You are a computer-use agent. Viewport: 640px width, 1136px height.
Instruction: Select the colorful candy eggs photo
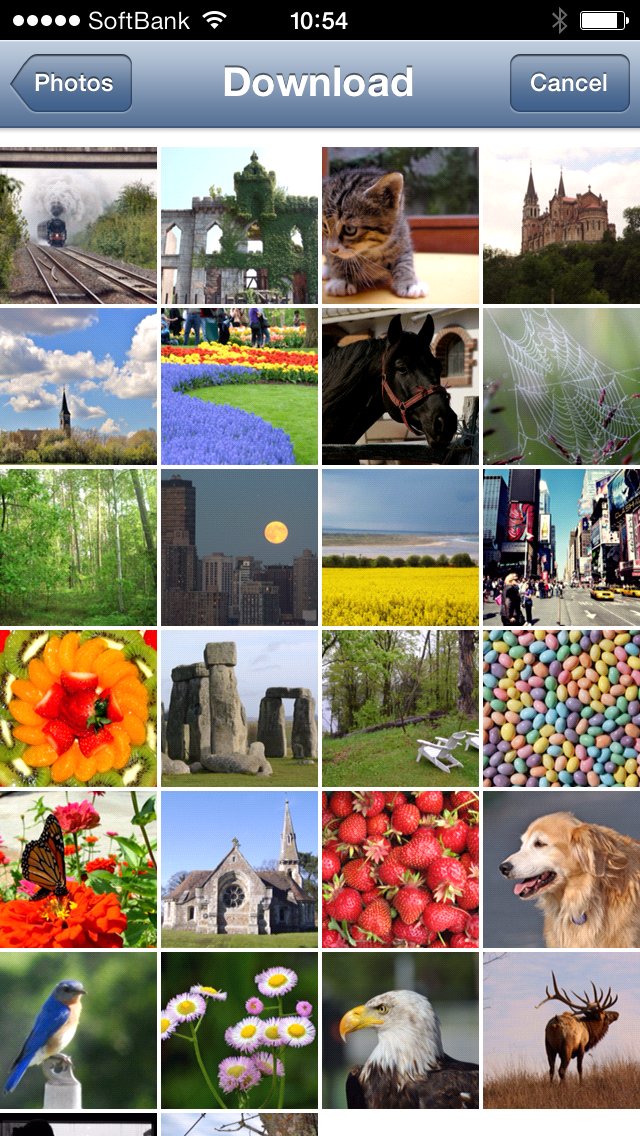561,708
